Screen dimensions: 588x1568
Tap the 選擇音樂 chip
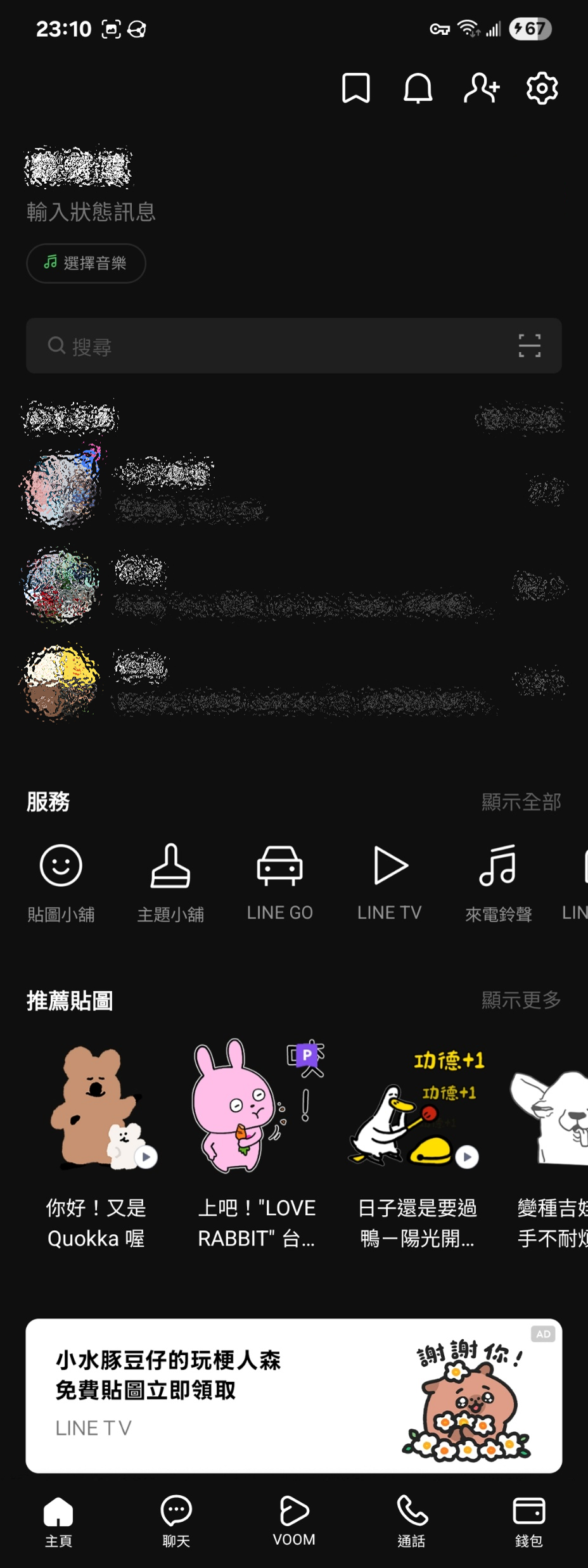(86, 264)
